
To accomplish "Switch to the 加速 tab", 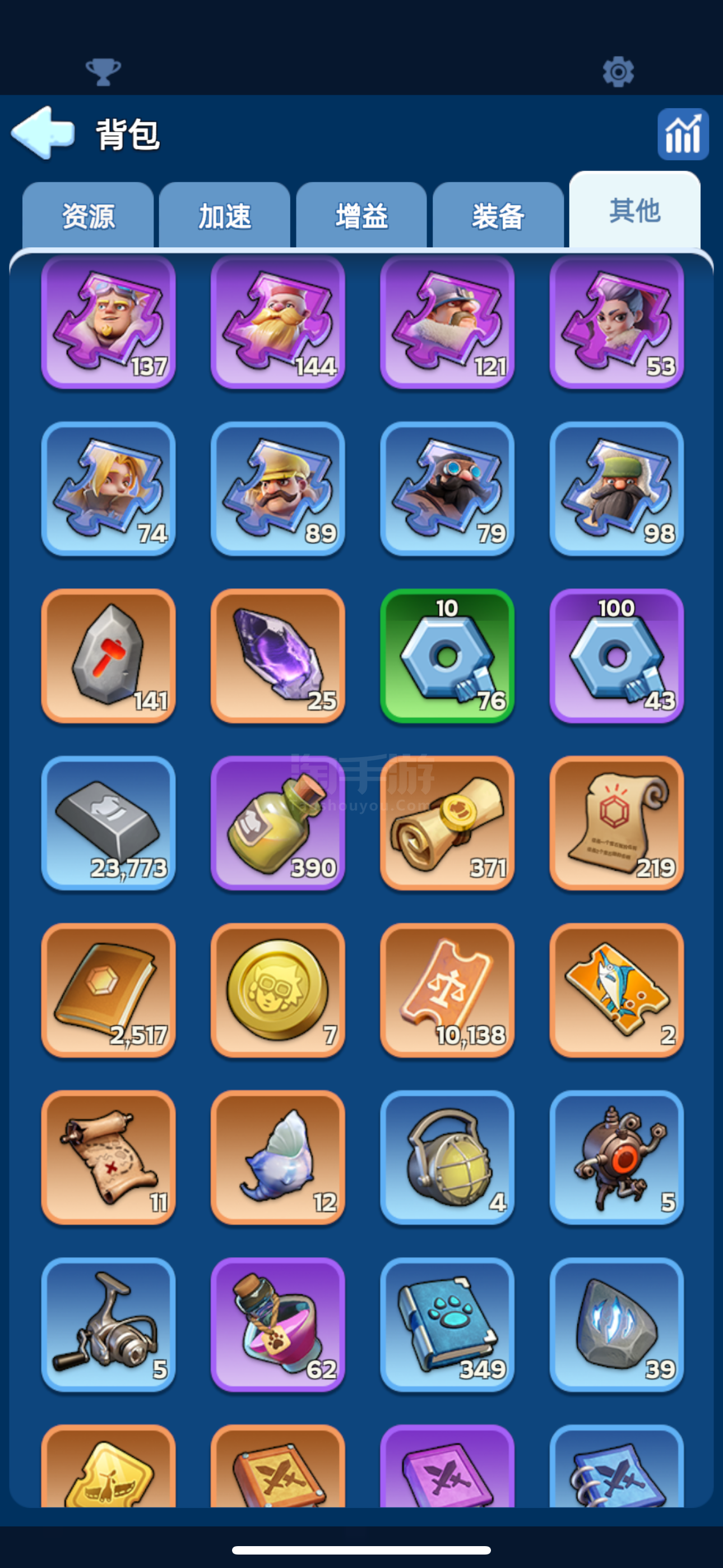I will click(225, 215).
